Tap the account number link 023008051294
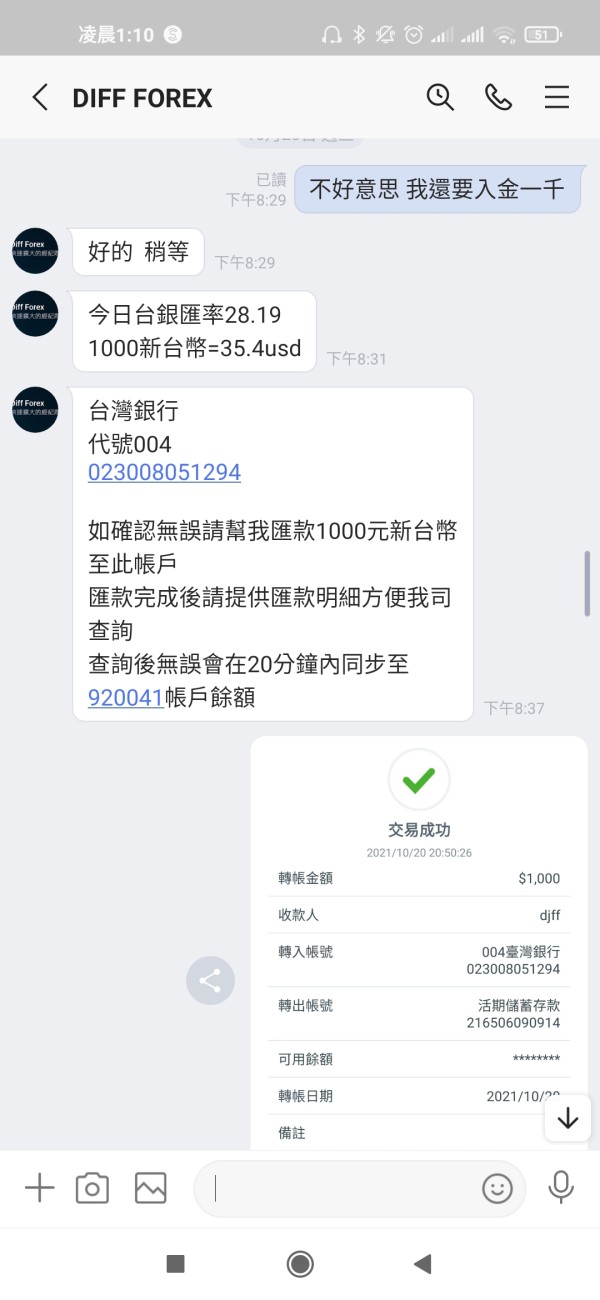This screenshot has height=1300, width=600. pyautogui.click(x=164, y=472)
